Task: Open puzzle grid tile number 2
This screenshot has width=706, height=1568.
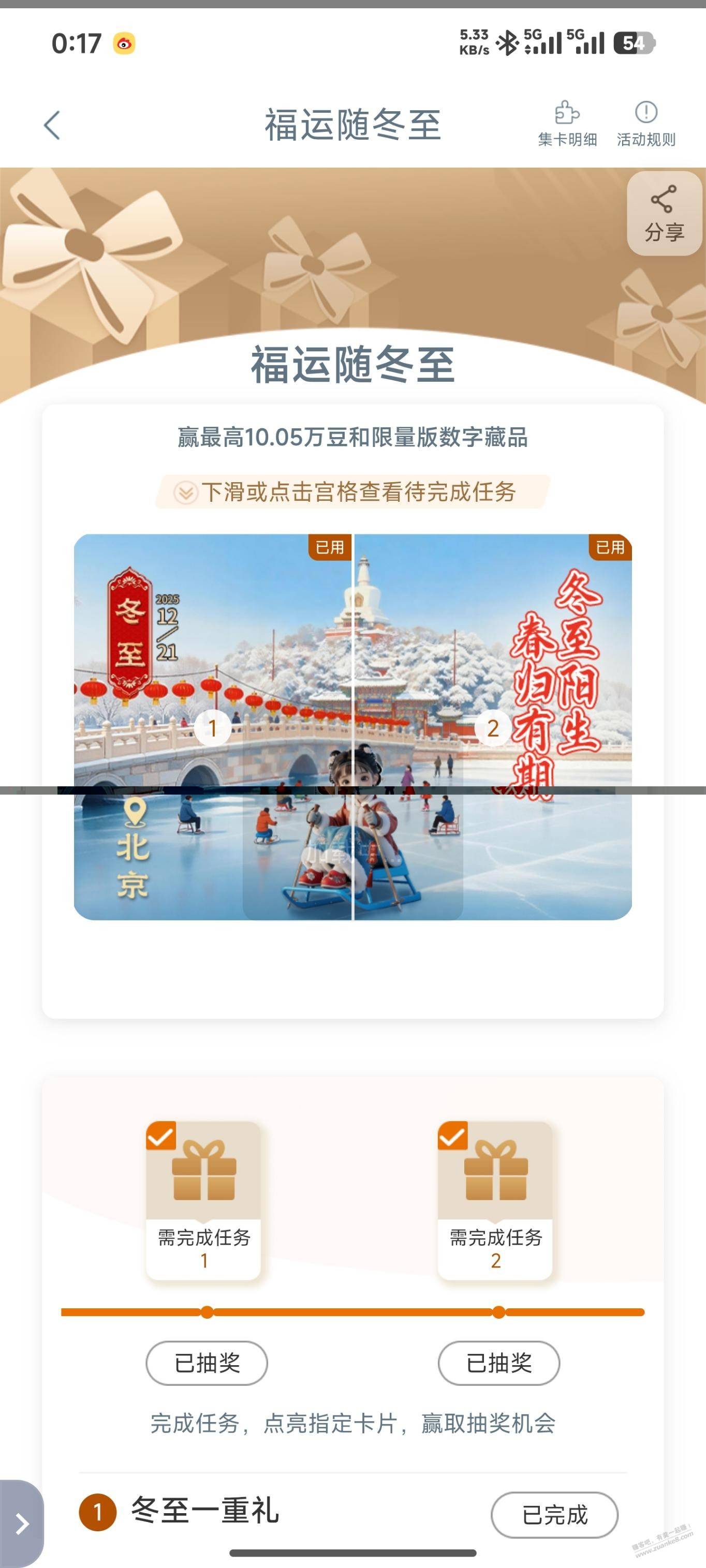Action: tap(493, 727)
